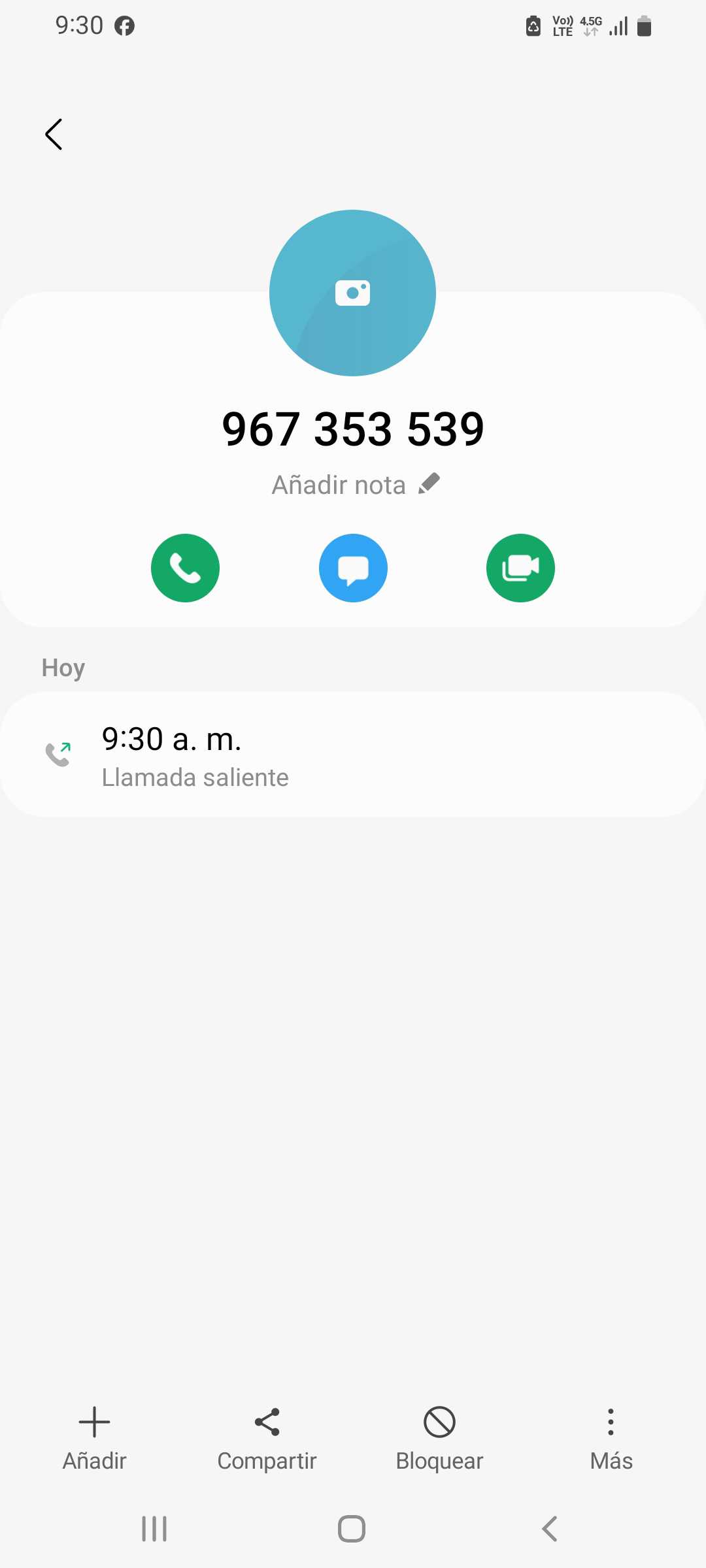Go to the home screen

[x=352, y=1529]
